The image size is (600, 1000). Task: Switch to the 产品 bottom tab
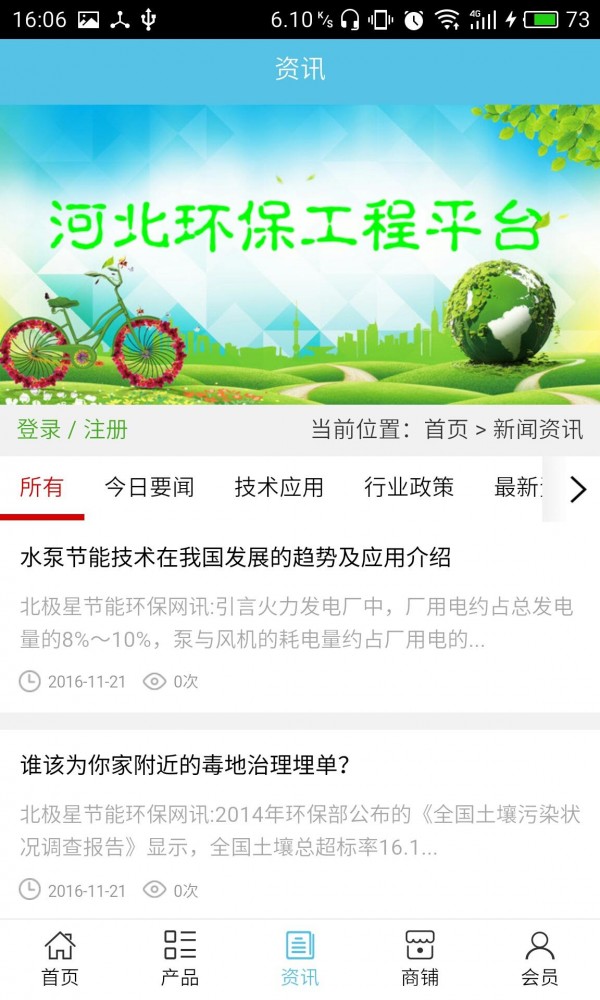(x=180, y=959)
